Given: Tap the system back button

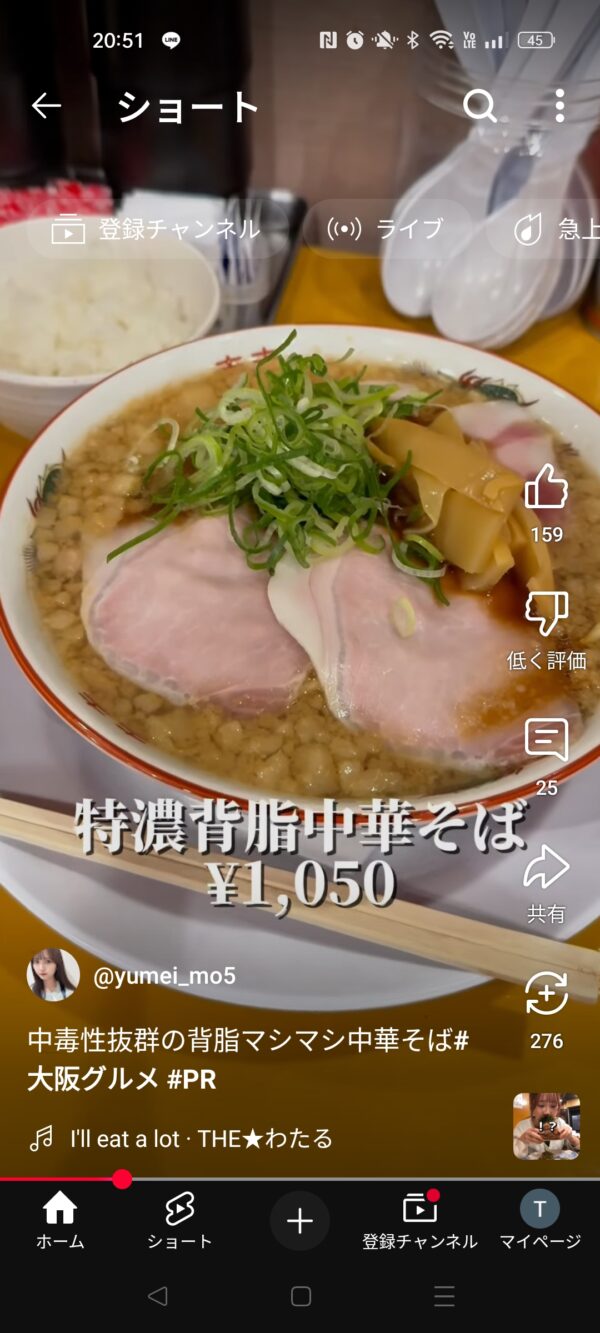Looking at the screenshot, I should point(157,1296).
